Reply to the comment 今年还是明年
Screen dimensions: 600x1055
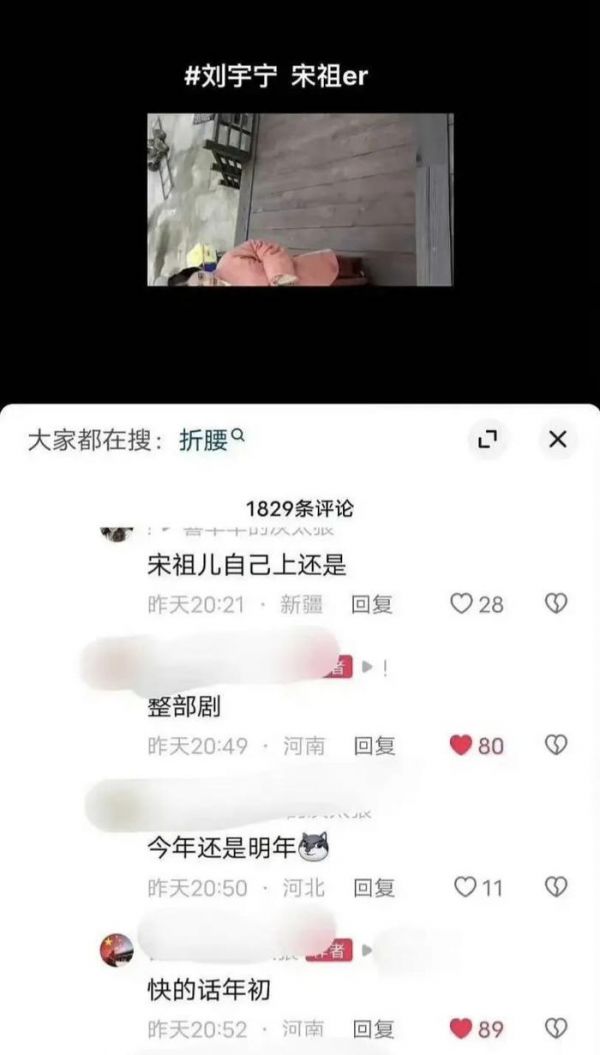click(375, 887)
